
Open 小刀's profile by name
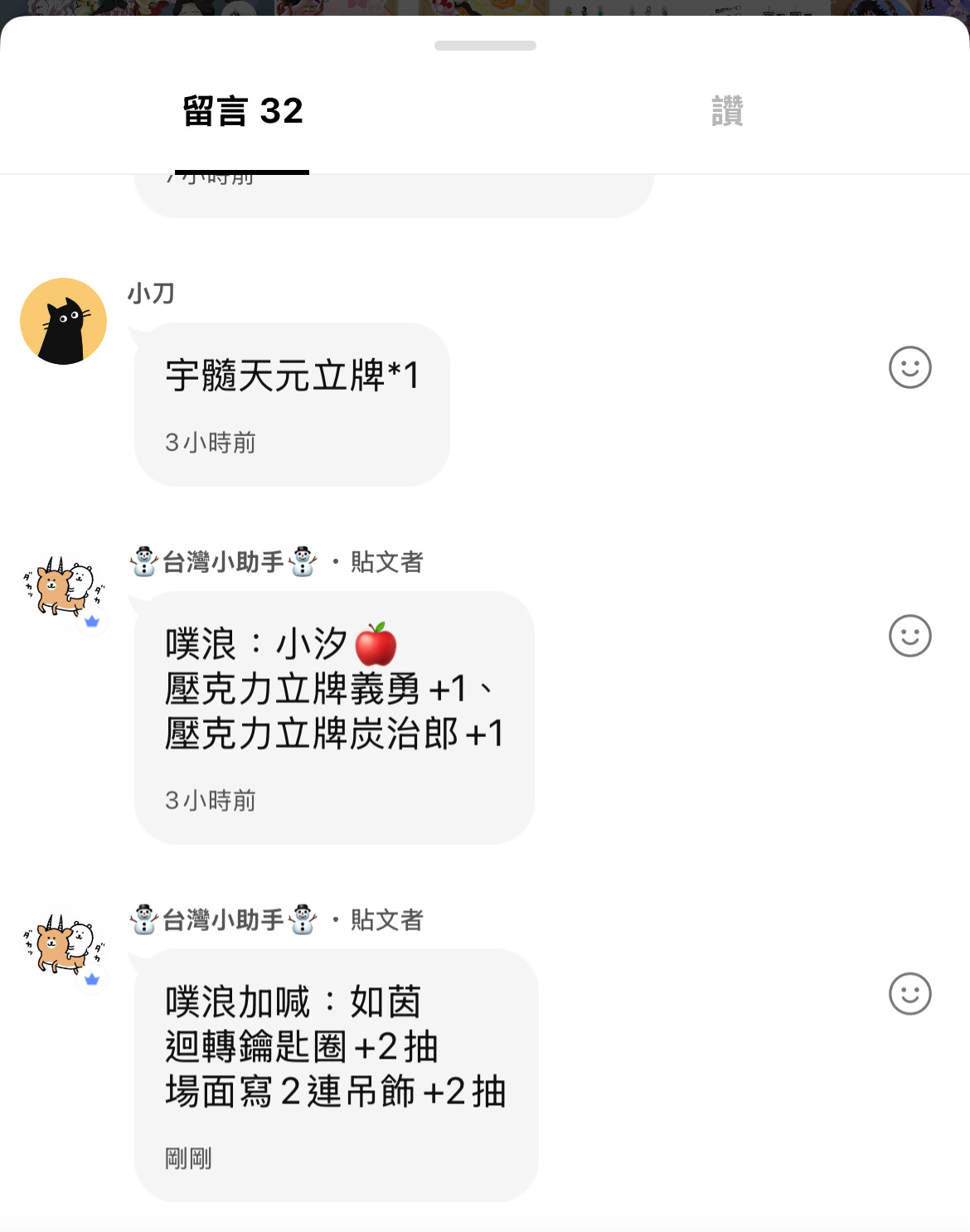(x=151, y=293)
